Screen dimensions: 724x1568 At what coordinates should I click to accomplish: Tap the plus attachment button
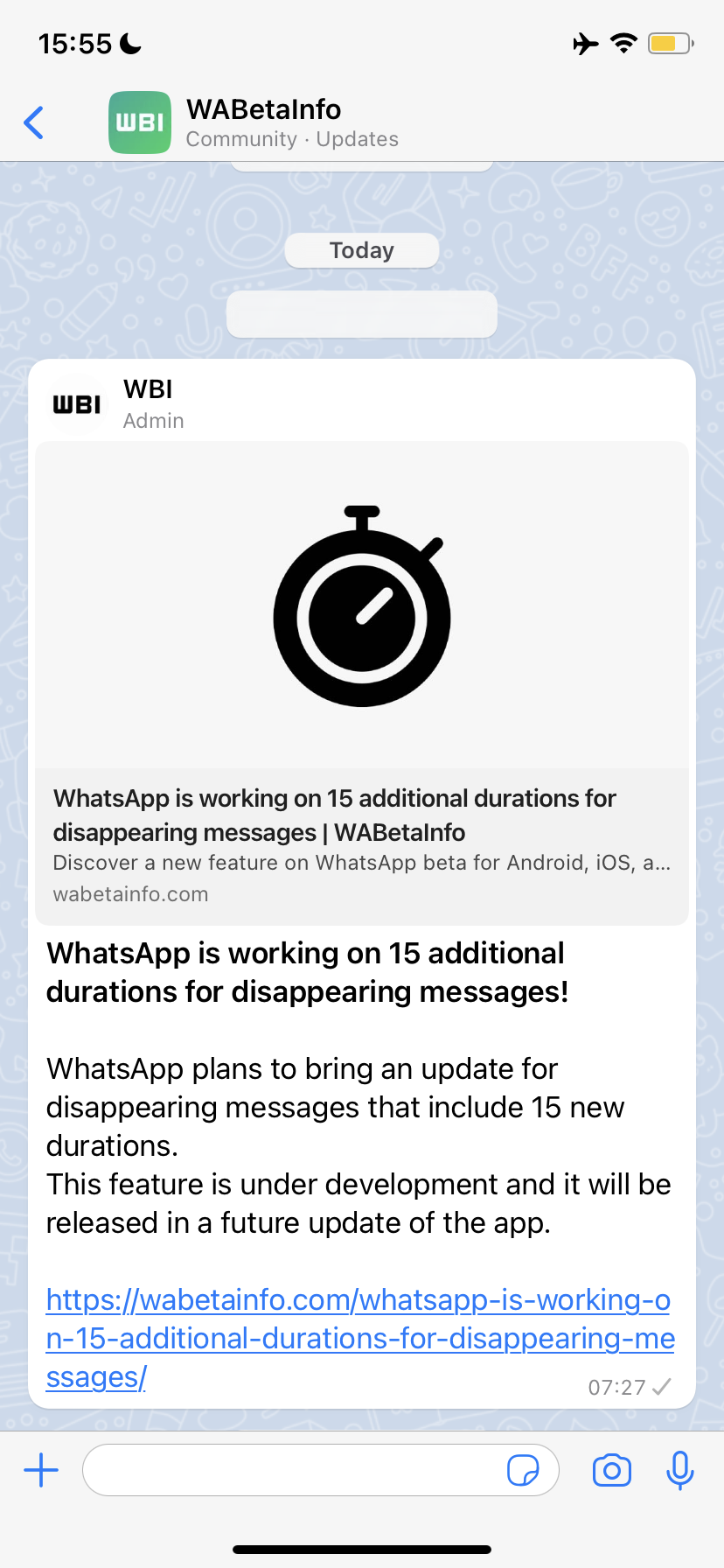click(x=41, y=1470)
